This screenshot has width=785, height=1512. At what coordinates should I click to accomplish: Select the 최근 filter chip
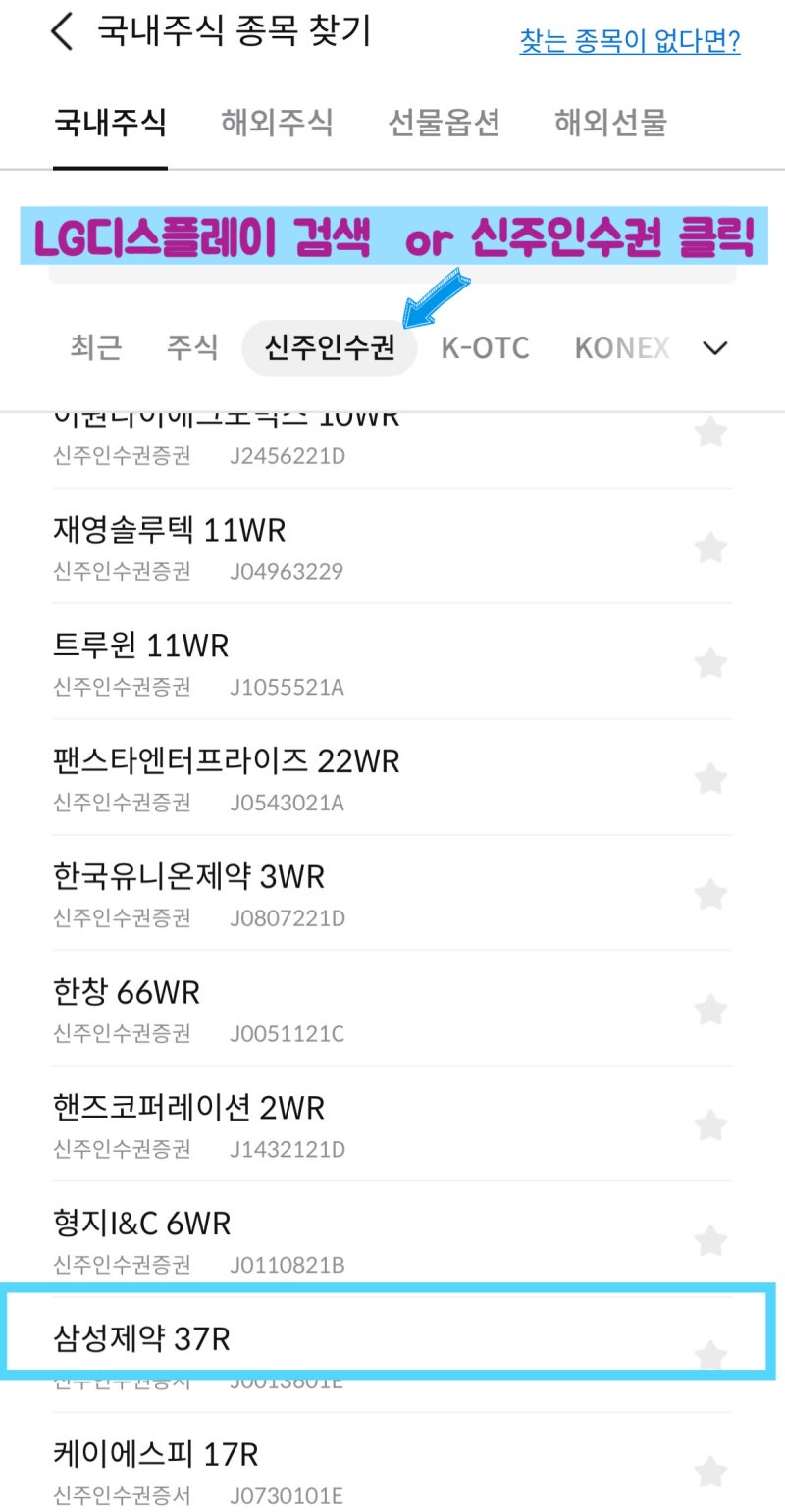coord(94,347)
